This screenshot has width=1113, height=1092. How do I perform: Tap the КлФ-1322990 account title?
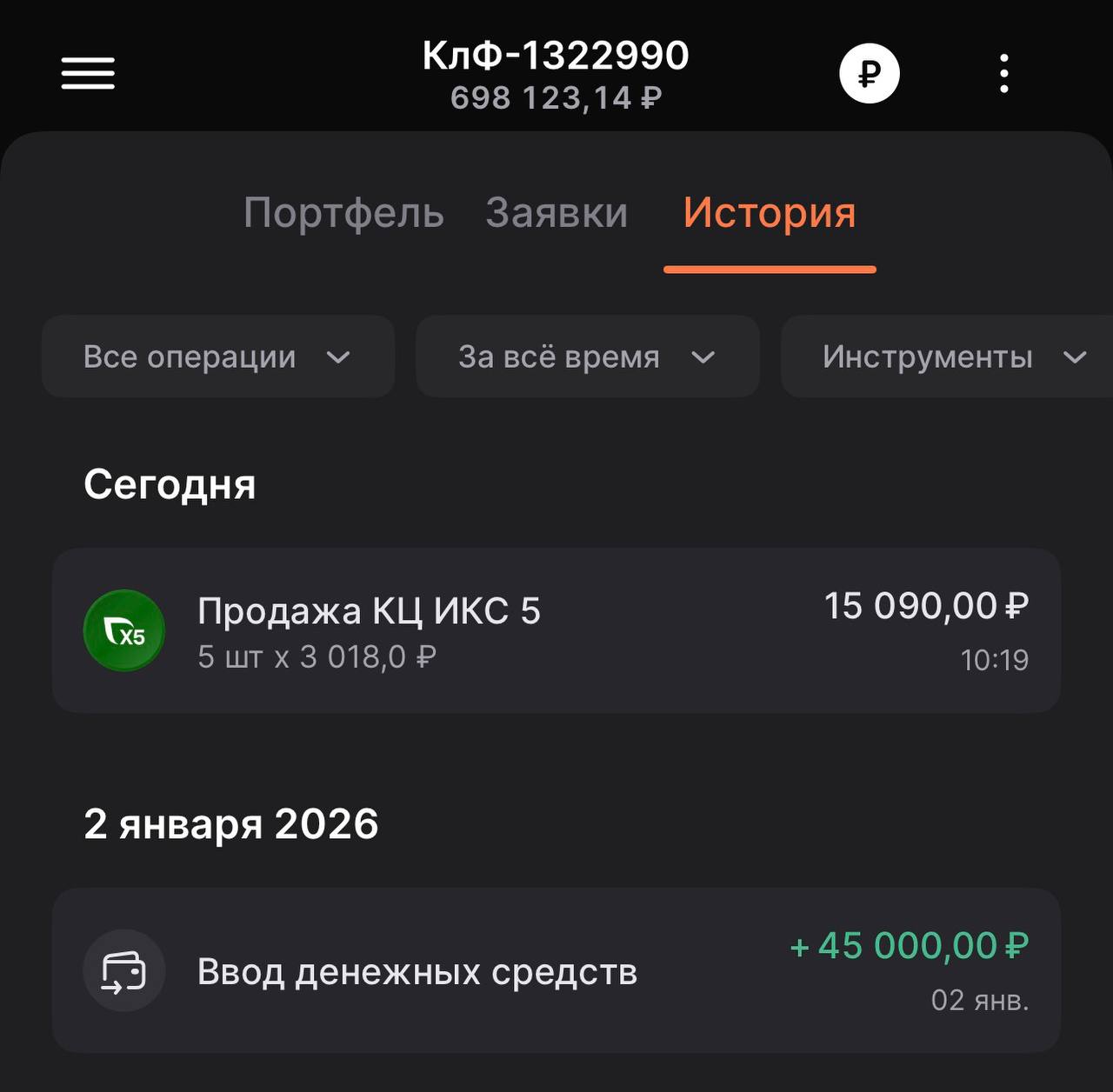tap(556, 56)
